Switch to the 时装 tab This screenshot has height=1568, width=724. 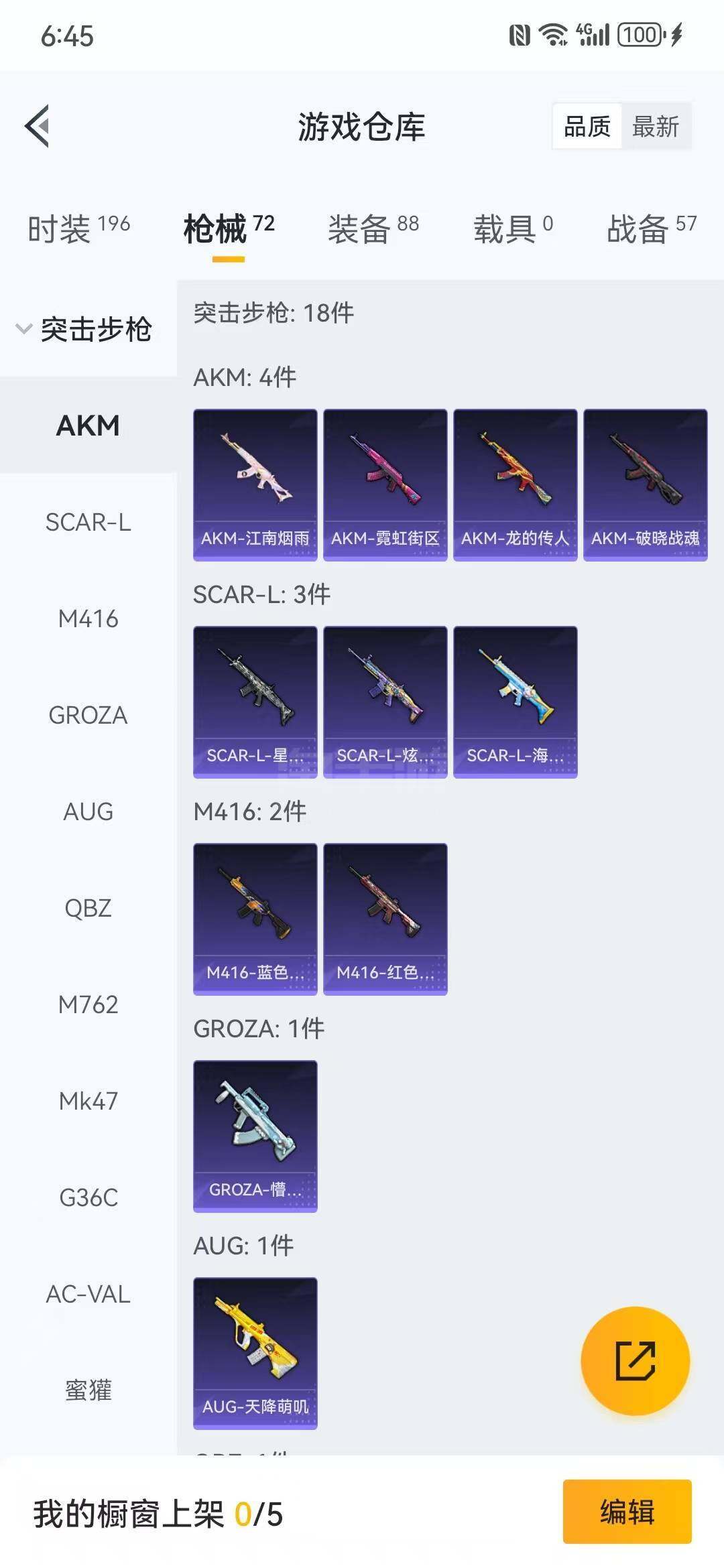[78, 228]
